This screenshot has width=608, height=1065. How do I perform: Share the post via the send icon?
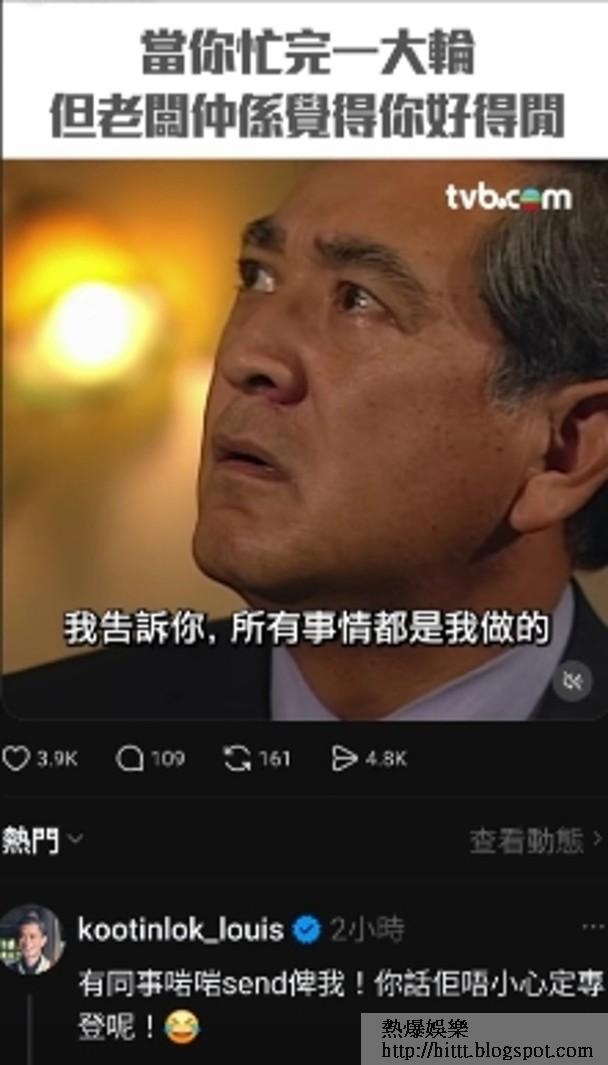[345, 759]
